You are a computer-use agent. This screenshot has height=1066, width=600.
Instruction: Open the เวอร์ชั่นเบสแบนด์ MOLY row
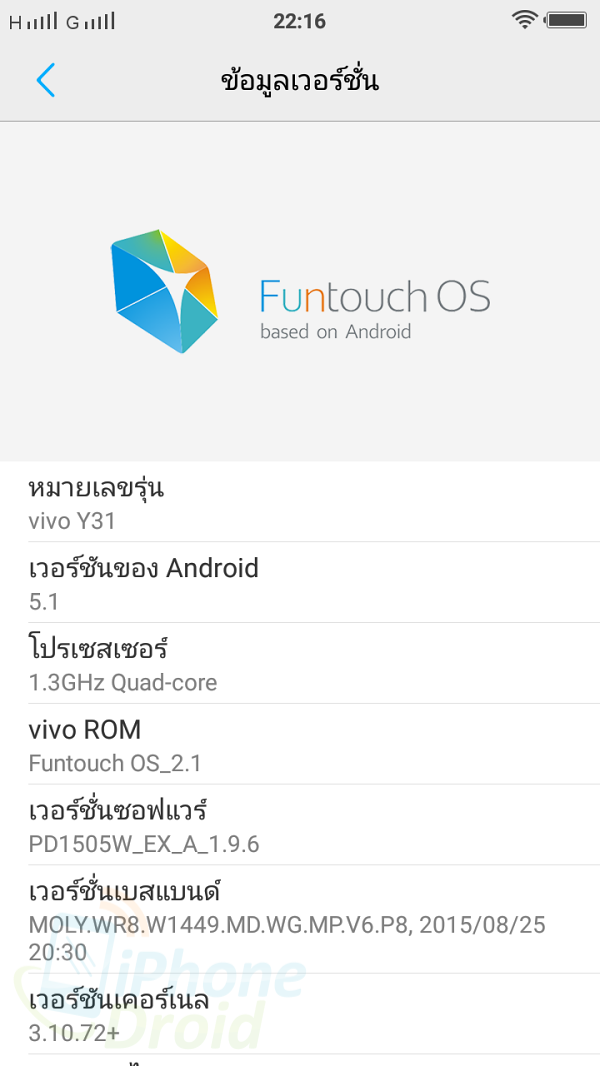click(300, 919)
